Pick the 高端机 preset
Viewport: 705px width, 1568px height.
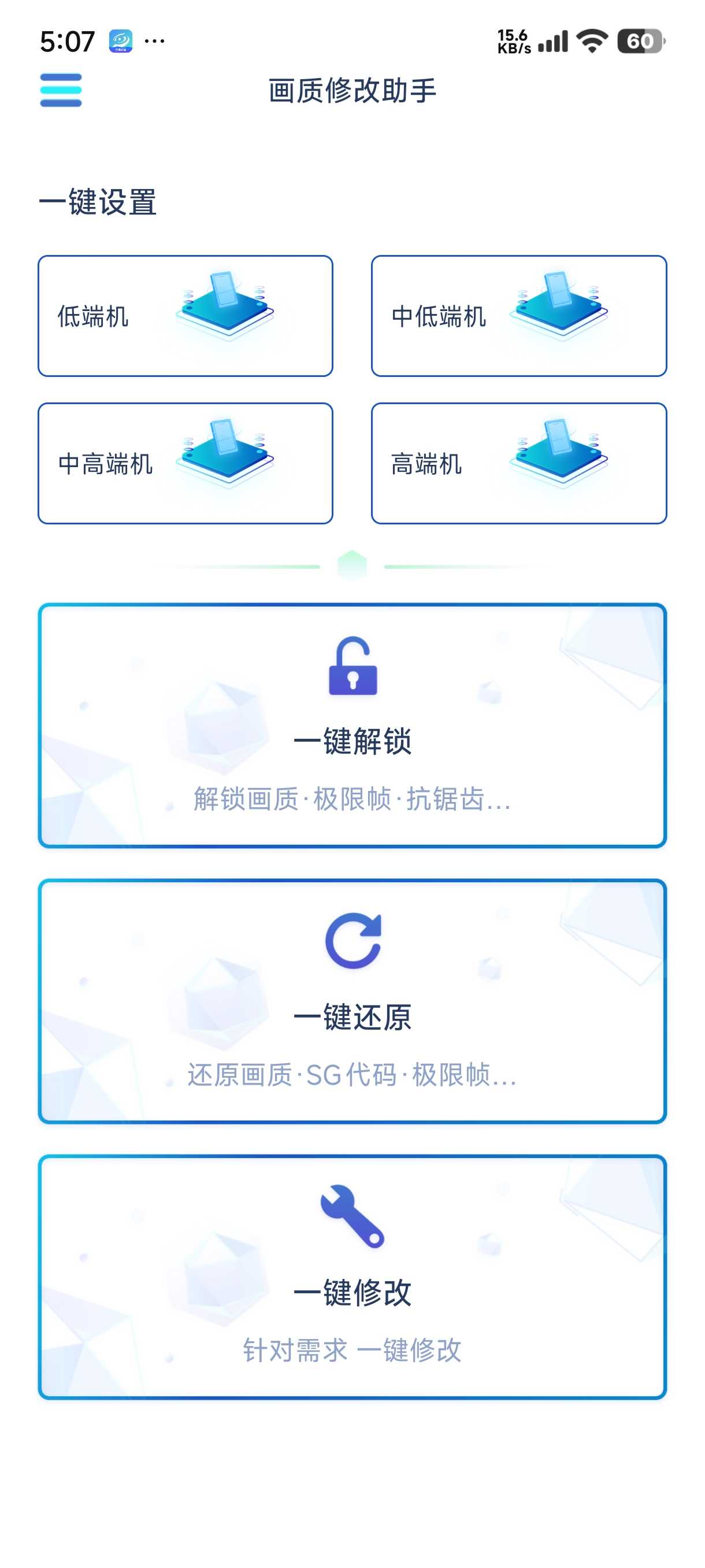(518, 463)
